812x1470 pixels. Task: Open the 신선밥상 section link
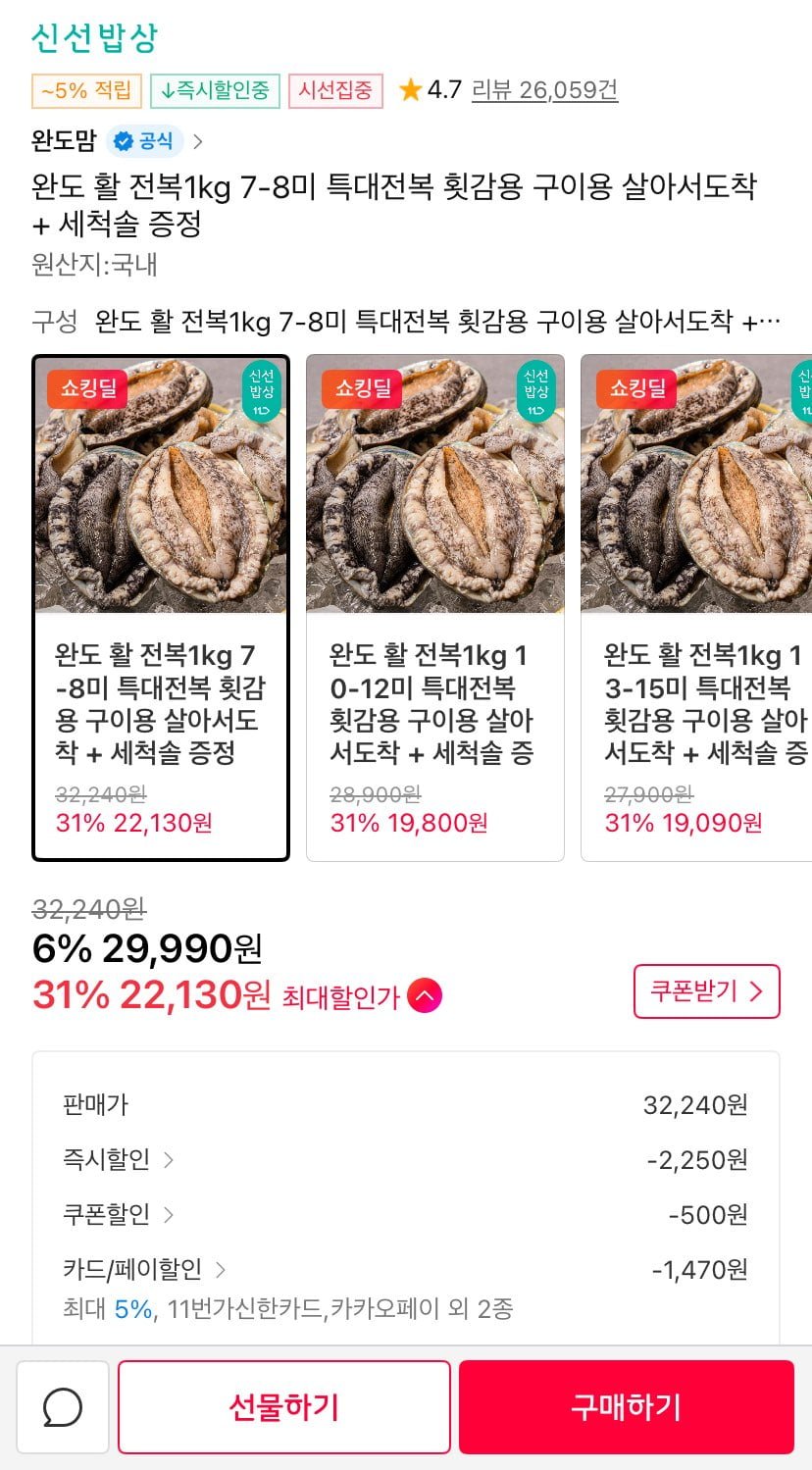pyautogui.click(x=94, y=38)
